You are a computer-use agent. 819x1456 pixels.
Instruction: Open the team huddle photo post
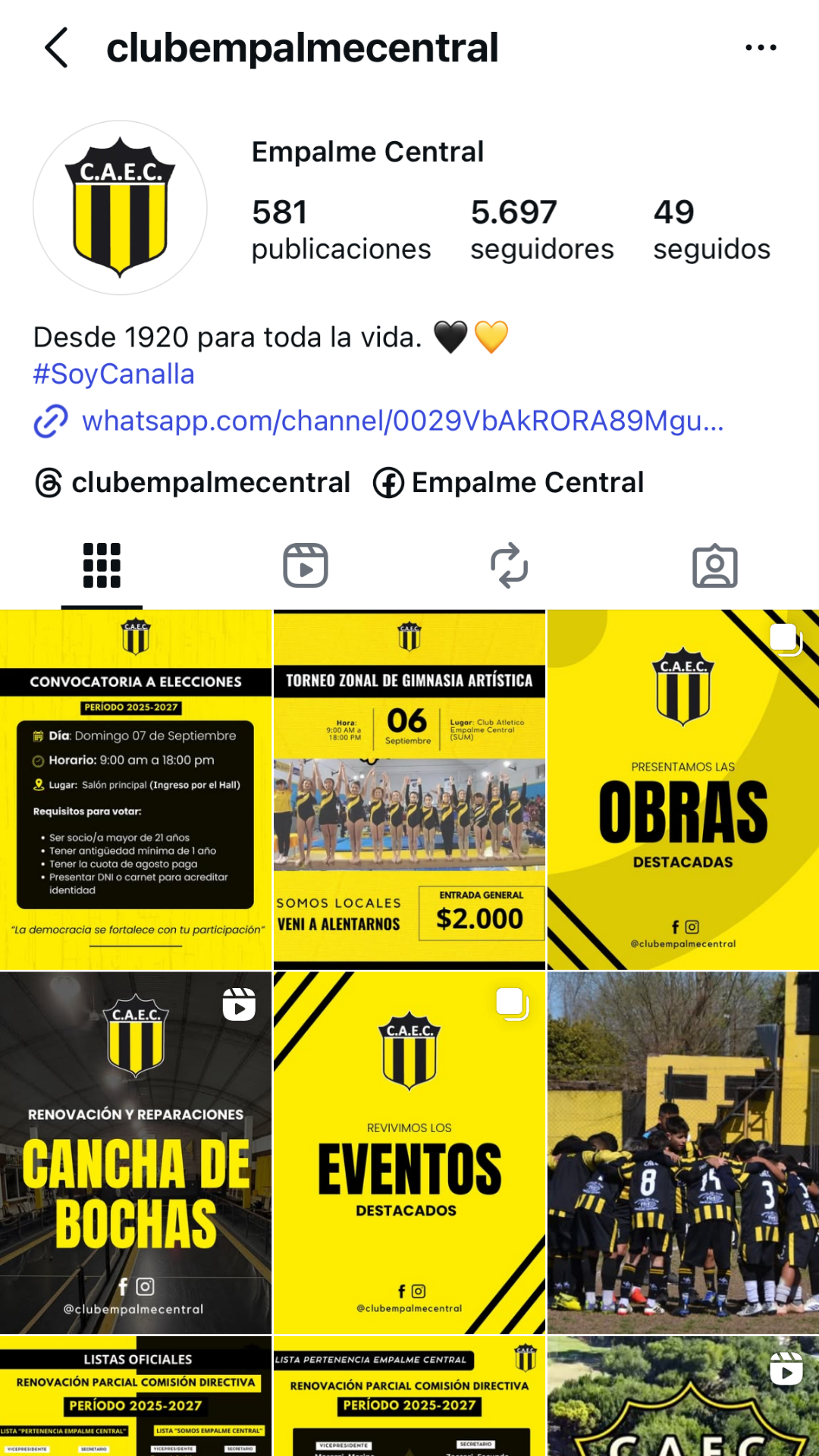tap(683, 1153)
